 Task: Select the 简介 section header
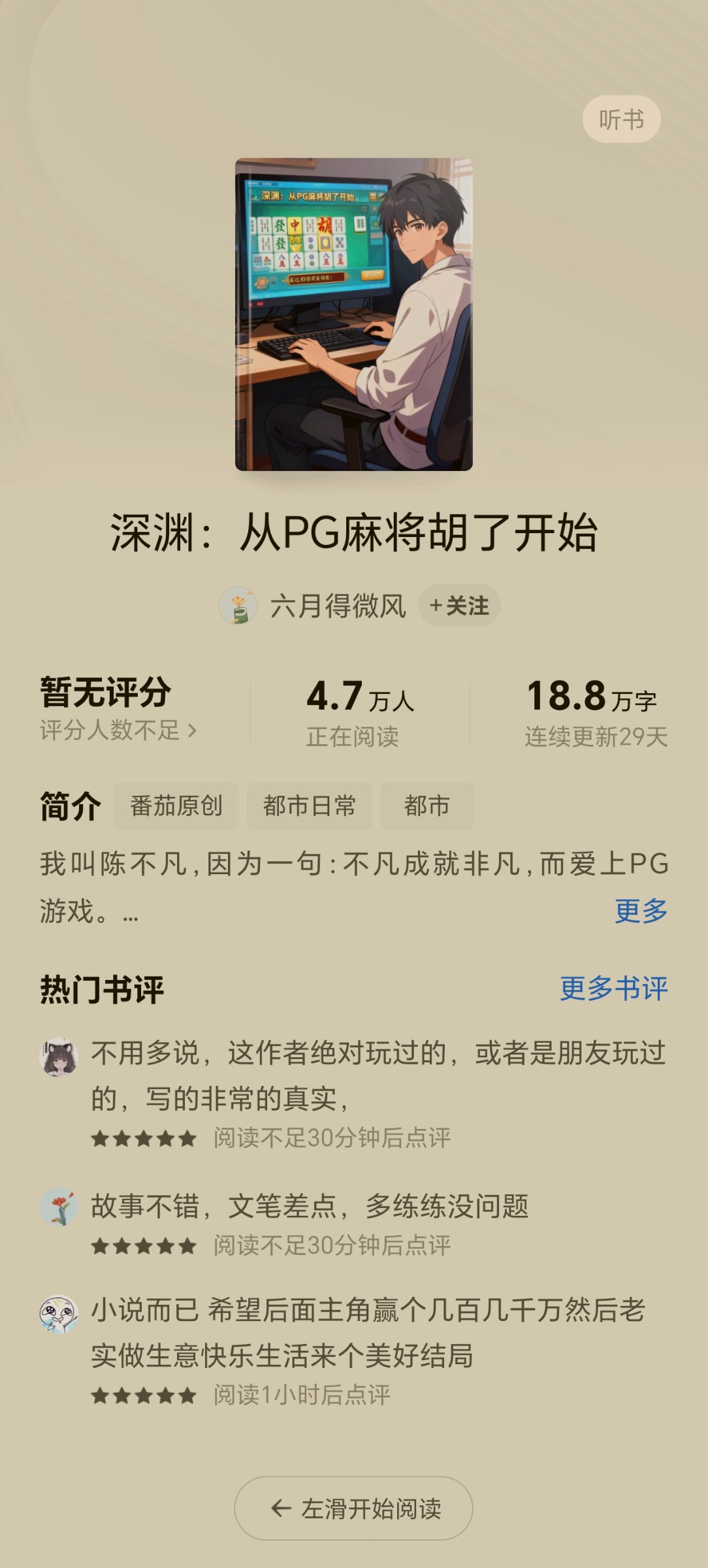[x=69, y=808]
